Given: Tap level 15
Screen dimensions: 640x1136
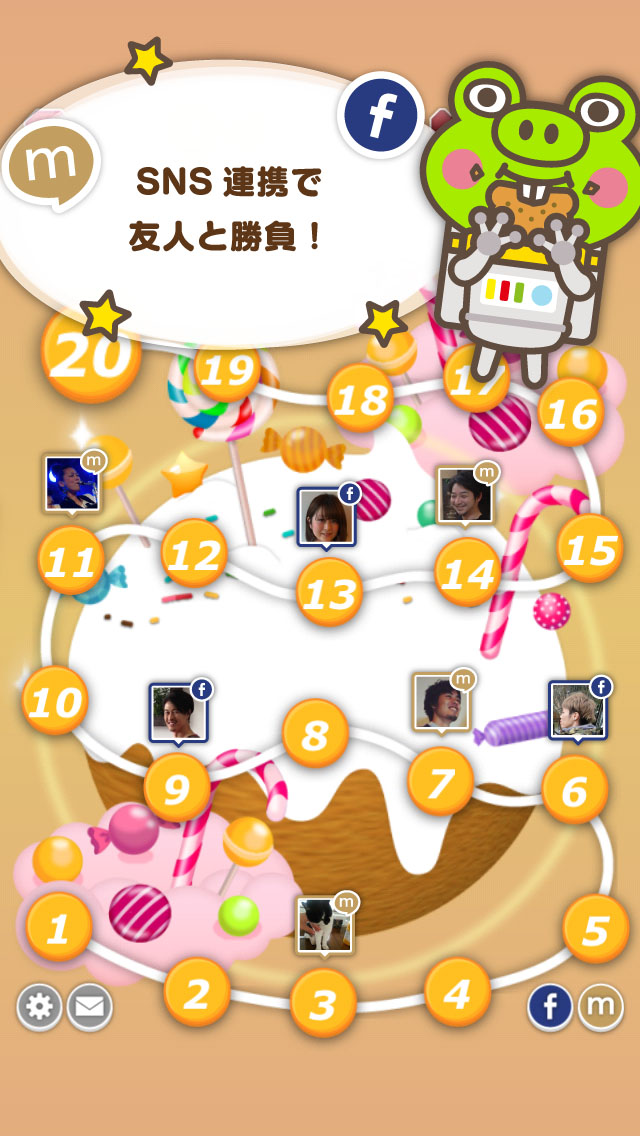Looking at the screenshot, I should click(590, 549).
